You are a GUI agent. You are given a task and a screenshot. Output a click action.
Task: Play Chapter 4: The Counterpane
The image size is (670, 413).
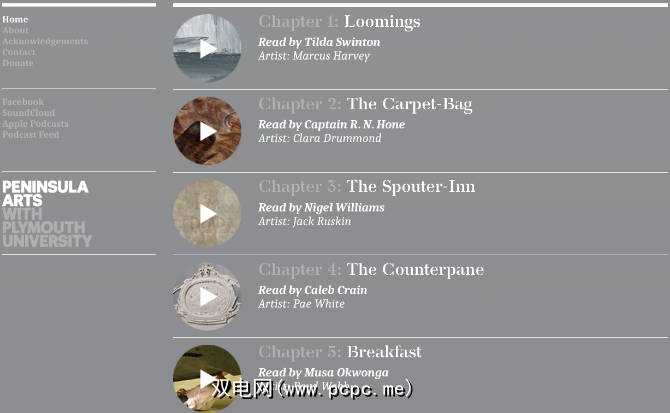click(x=207, y=296)
